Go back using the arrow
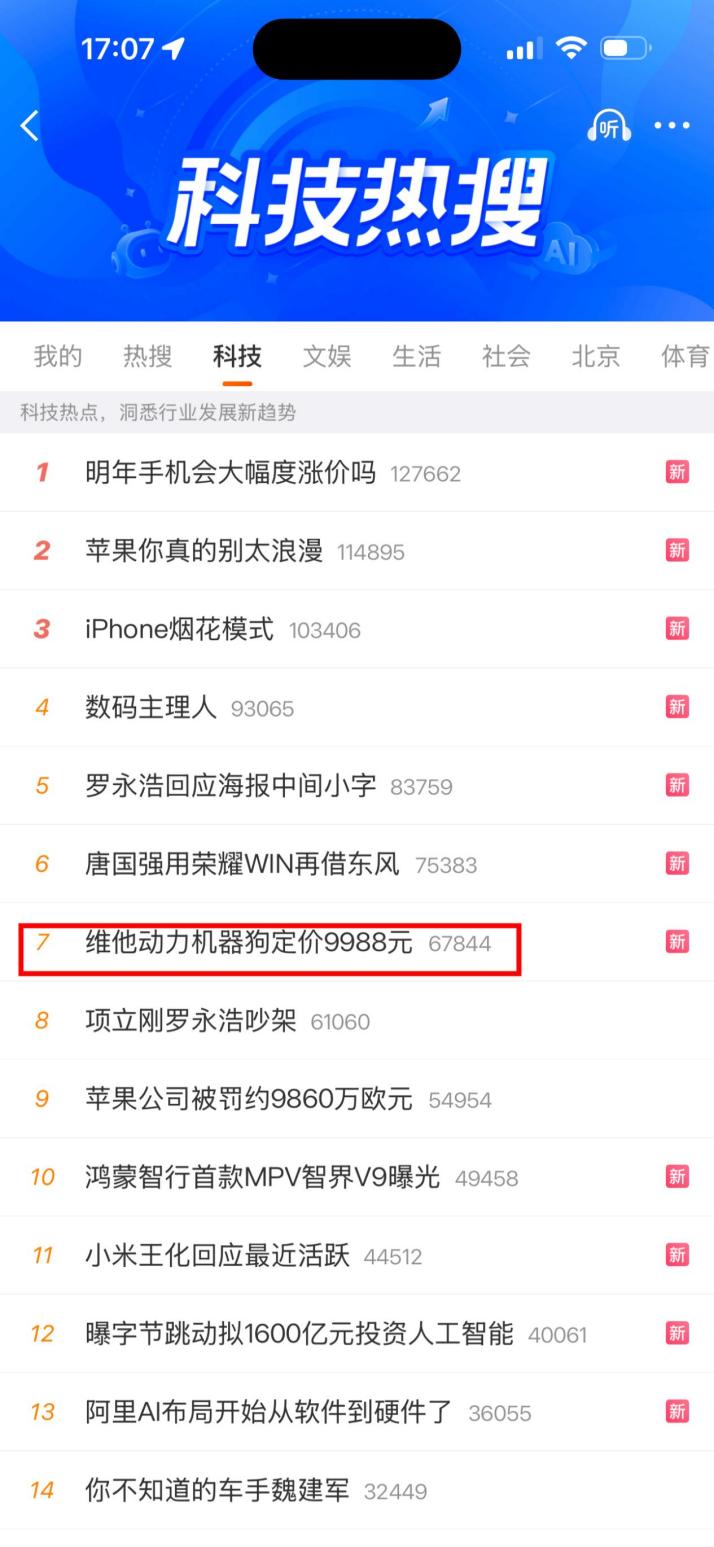 click(x=30, y=126)
